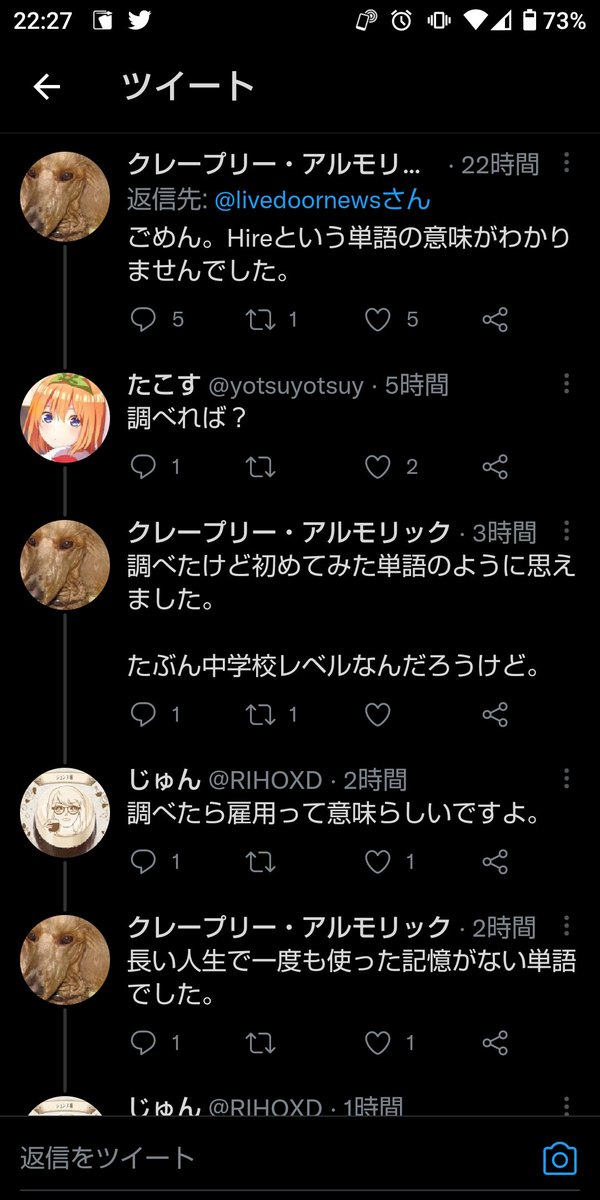Retweet じゅん's tweet about 雇用

261,862
